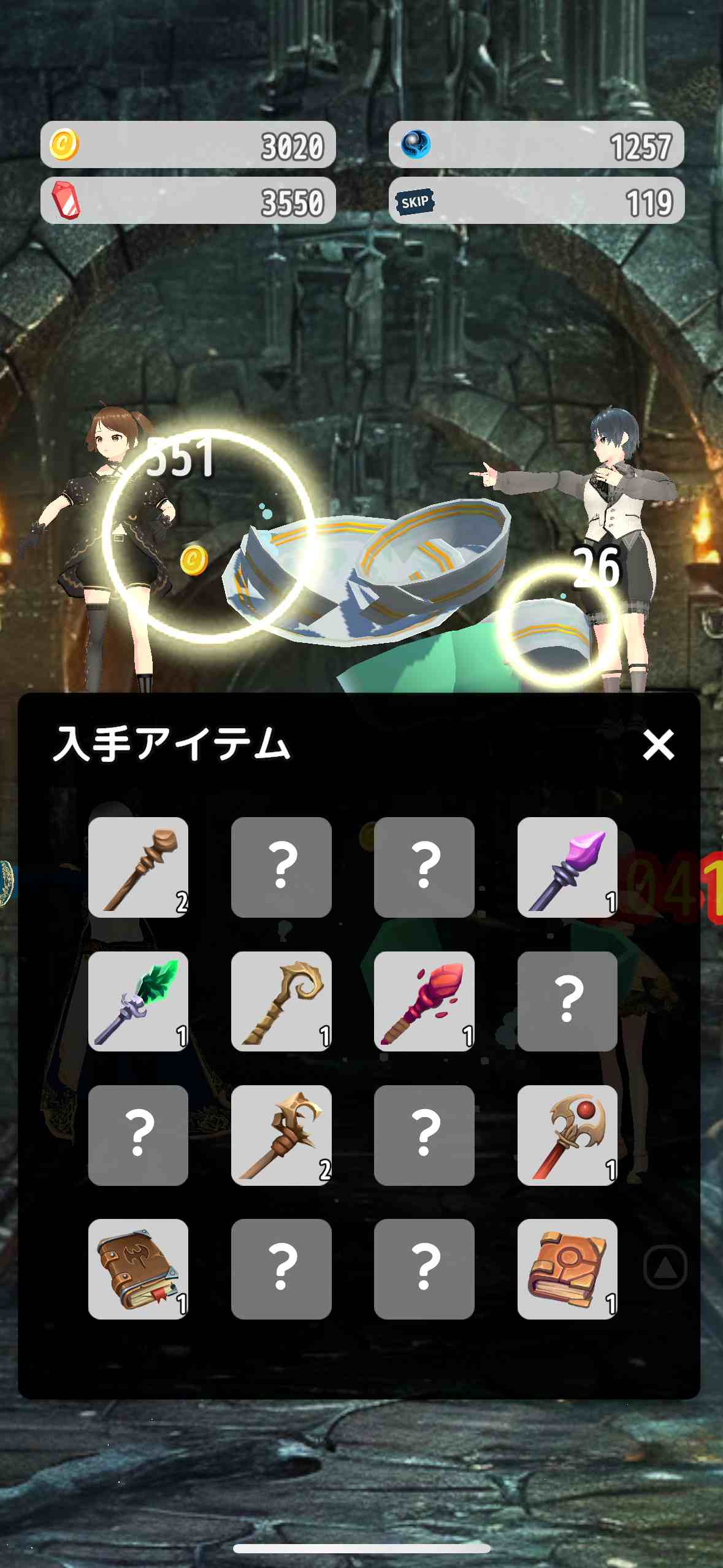Viewport: 723px width, 1568px height.
Task: Select the orange ornate book item
Action: point(567,1269)
